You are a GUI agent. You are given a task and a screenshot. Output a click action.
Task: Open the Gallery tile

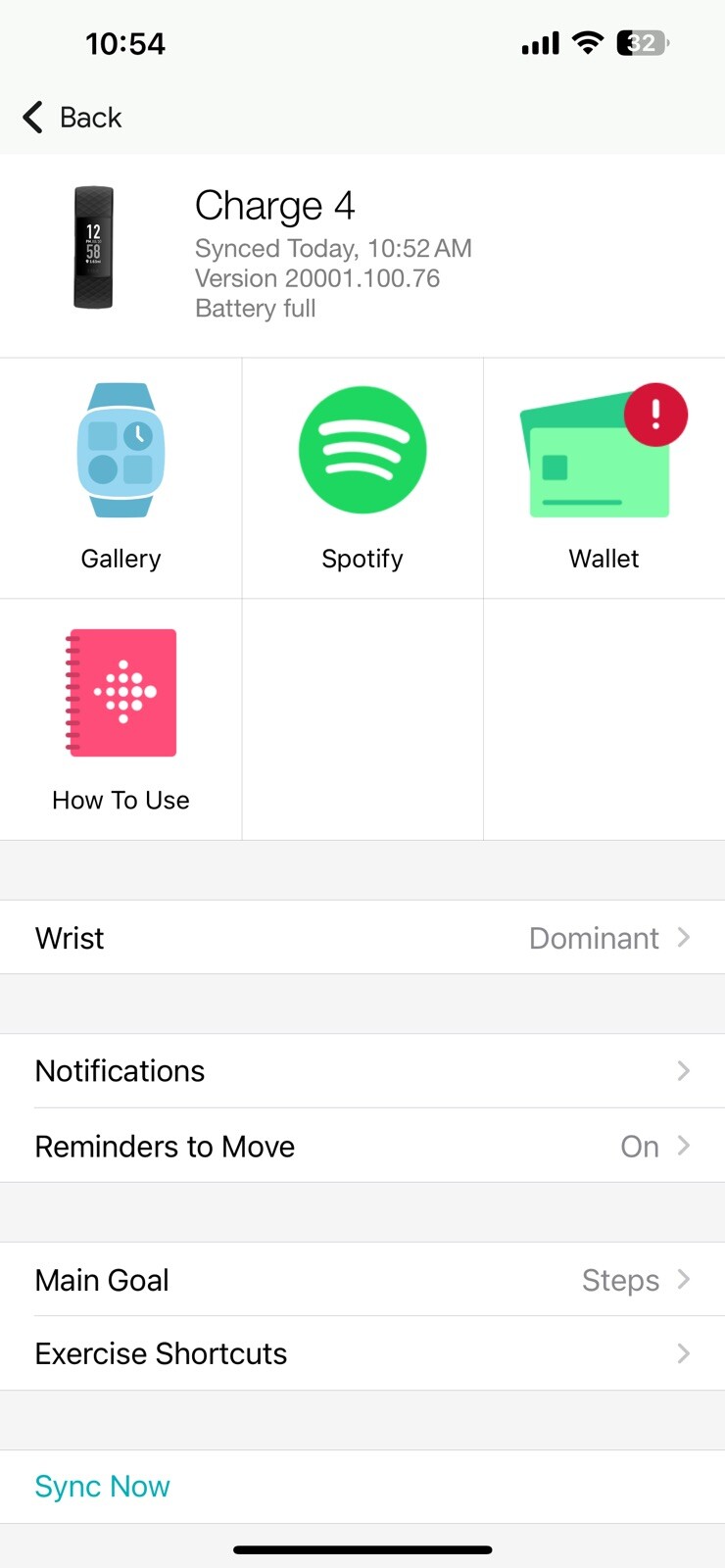[121, 477]
